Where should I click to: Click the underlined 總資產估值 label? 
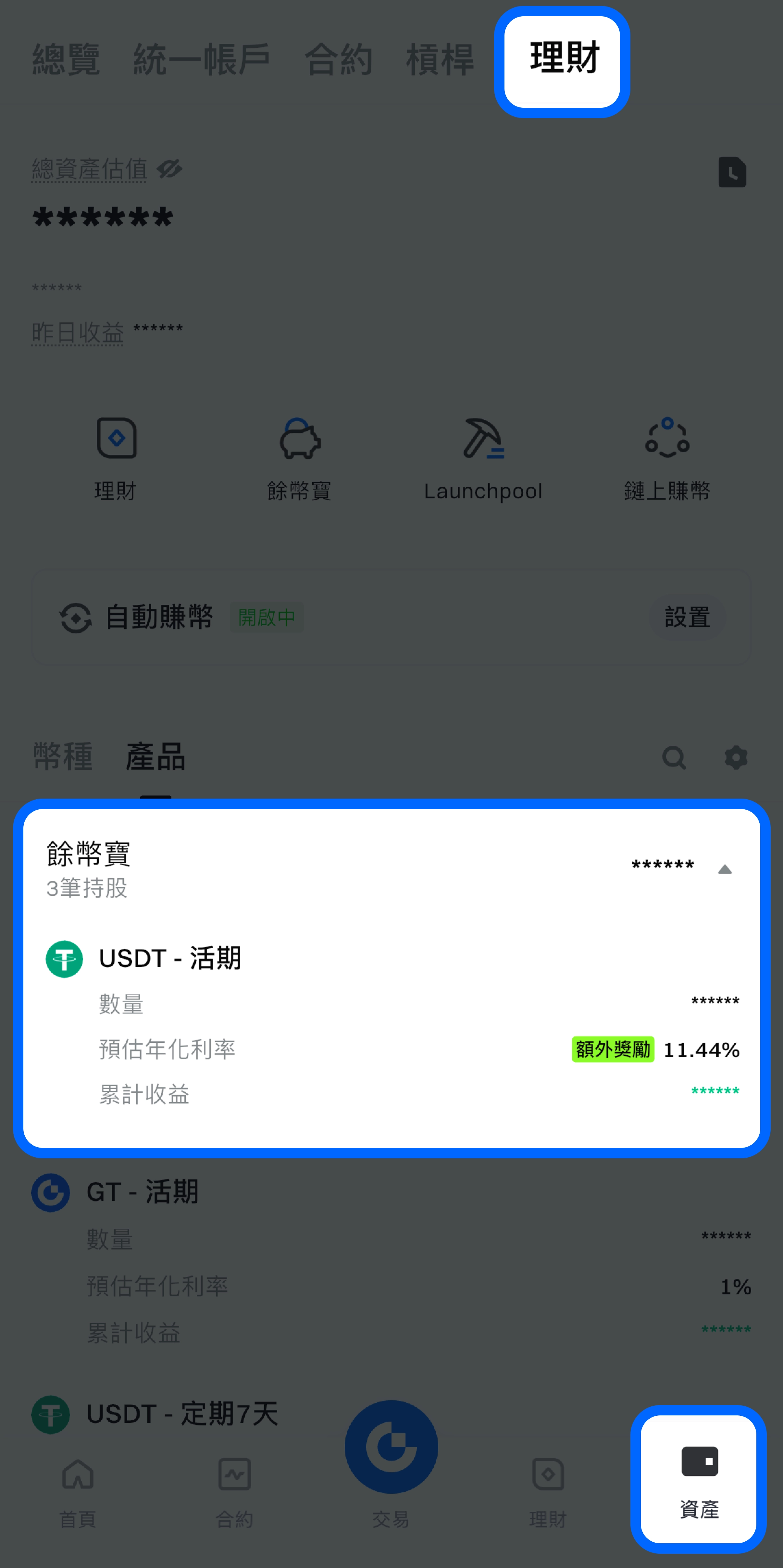point(88,168)
